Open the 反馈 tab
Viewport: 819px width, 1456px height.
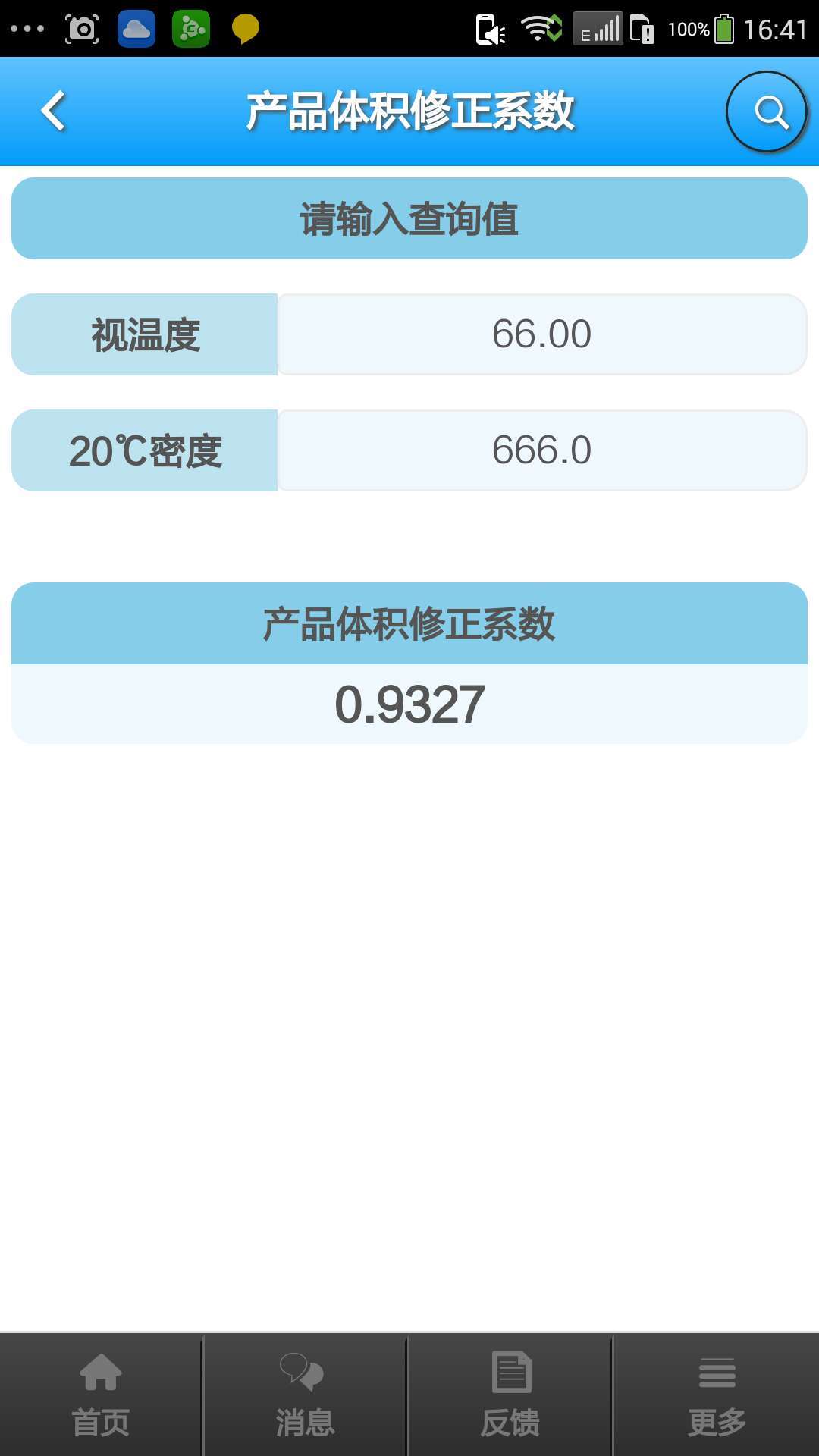[x=510, y=1395]
